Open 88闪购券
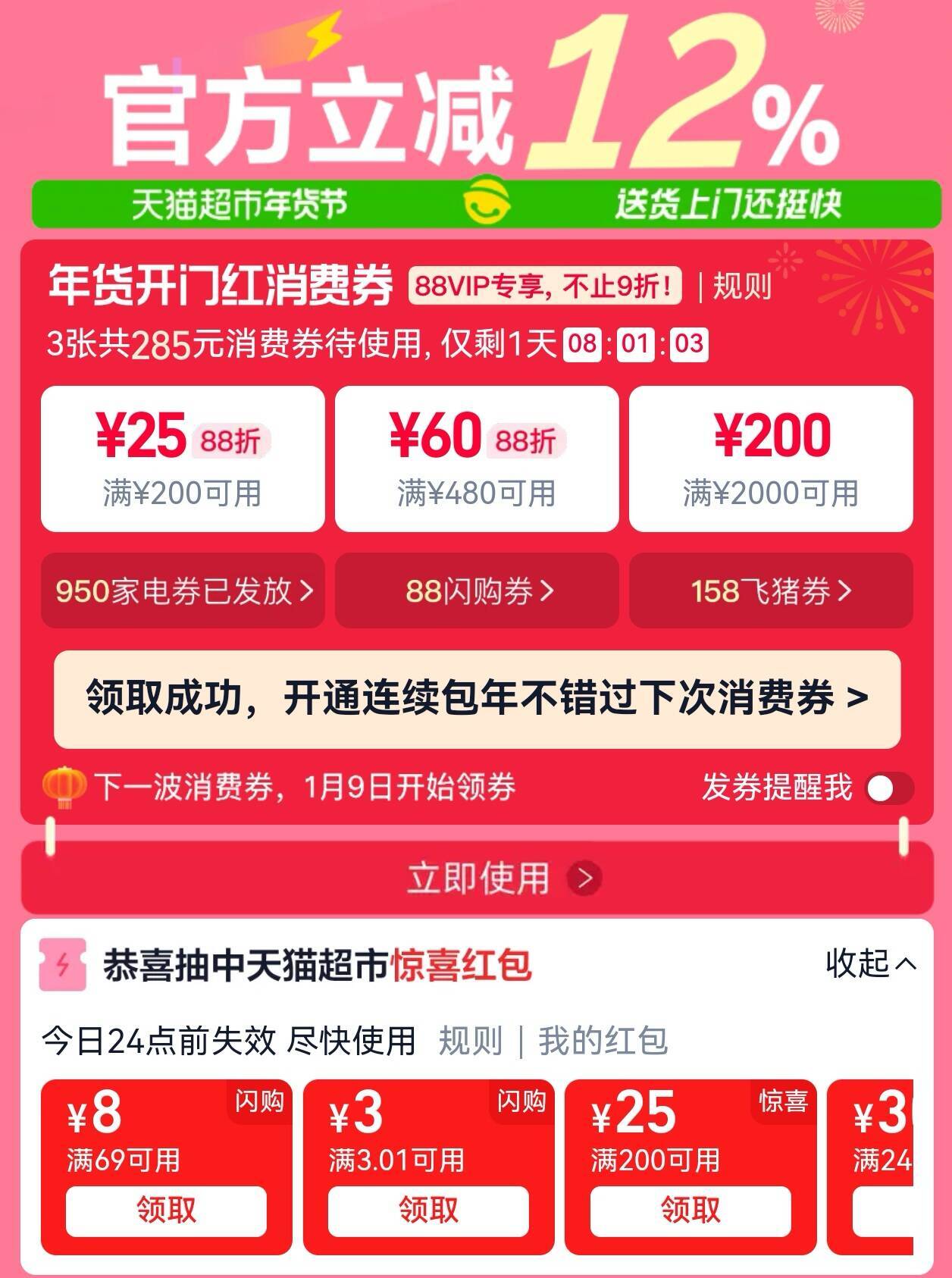 point(477,590)
